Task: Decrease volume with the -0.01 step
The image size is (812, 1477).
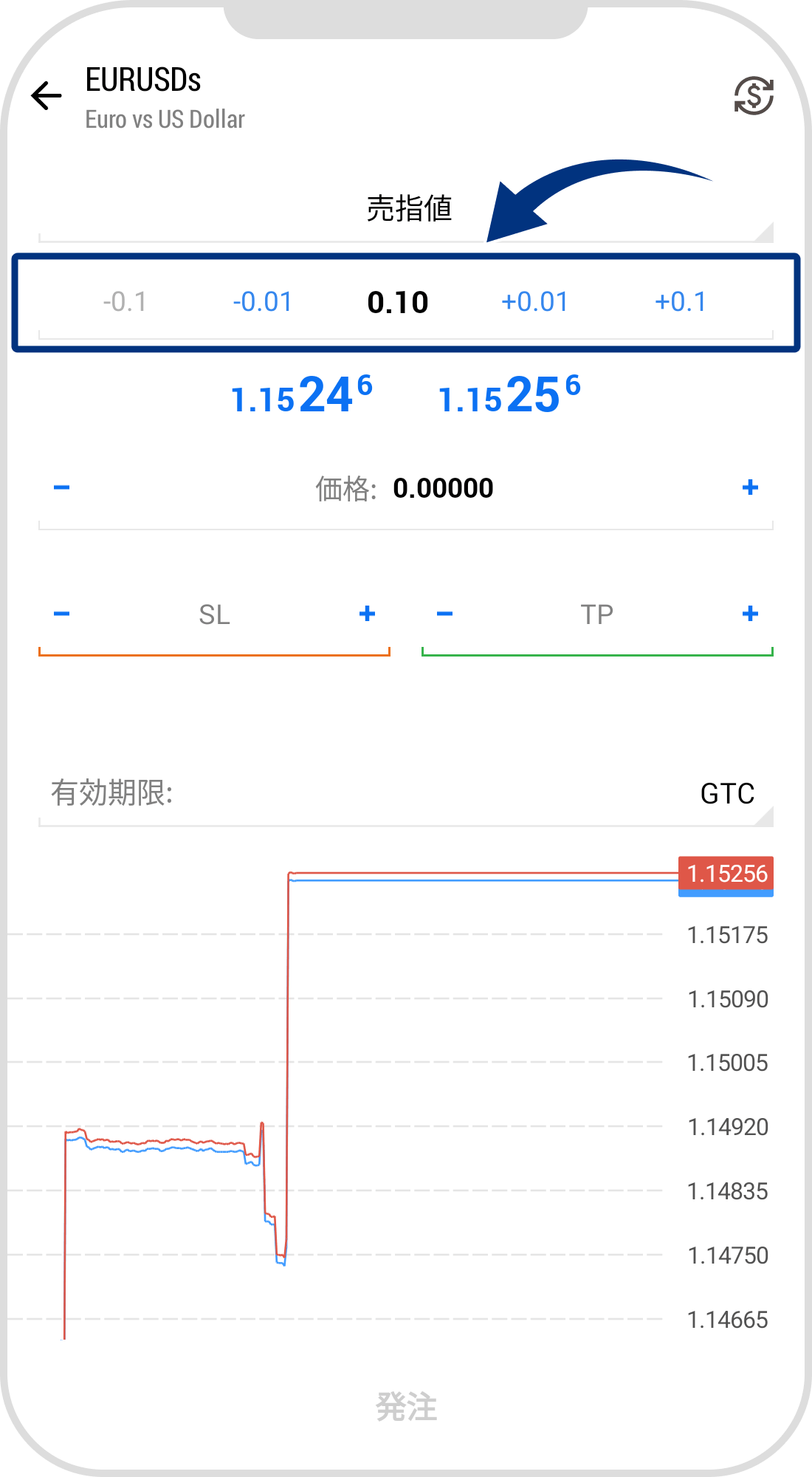Action: pos(263,301)
